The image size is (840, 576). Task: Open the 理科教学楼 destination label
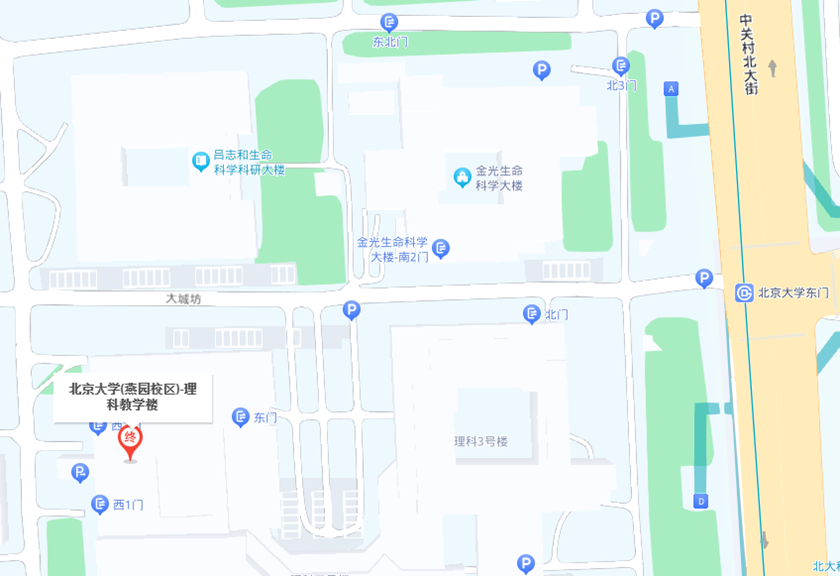[x=126, y=397]
